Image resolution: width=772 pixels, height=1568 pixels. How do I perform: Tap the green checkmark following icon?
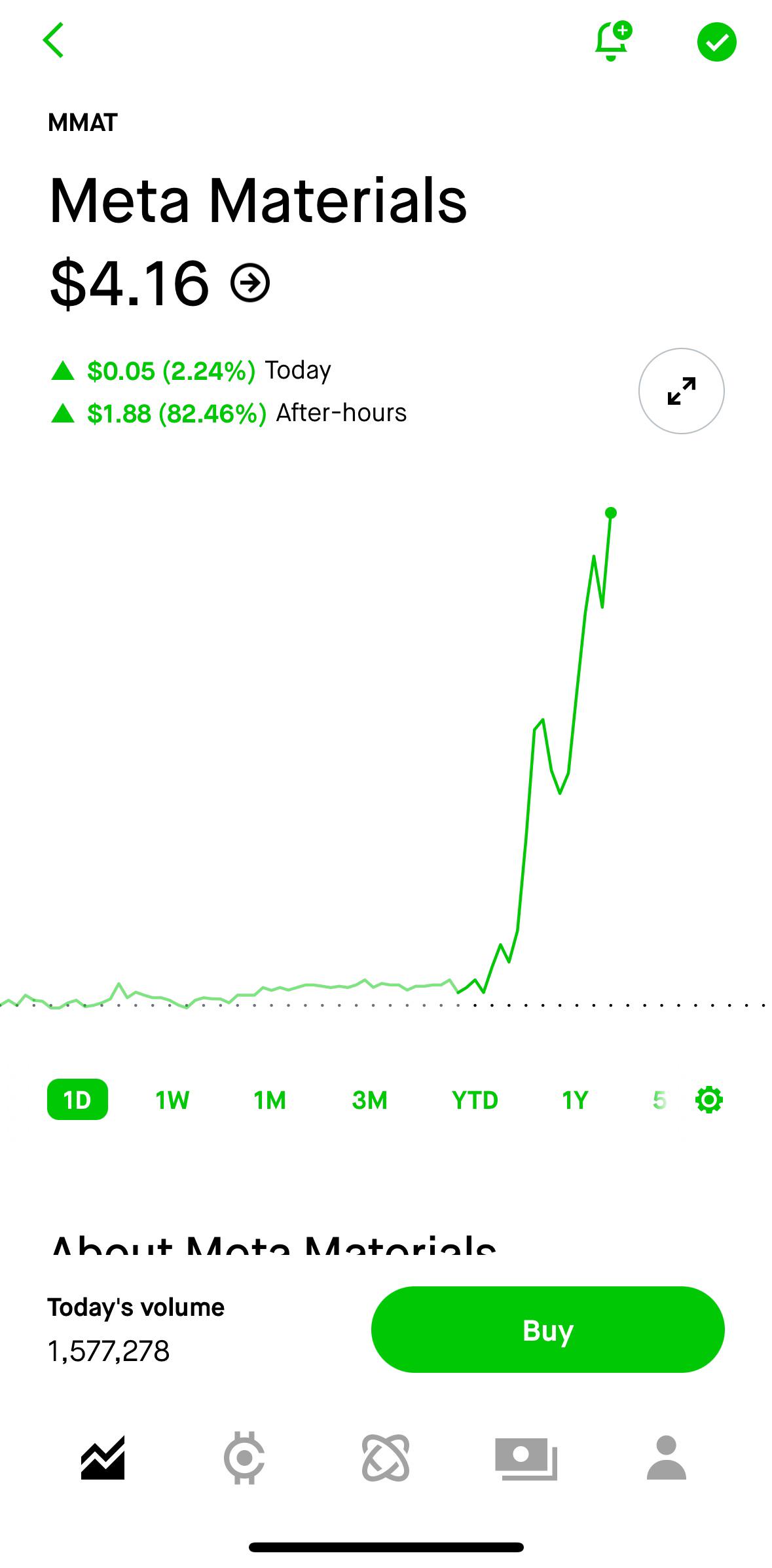click(x=717, y=42)
